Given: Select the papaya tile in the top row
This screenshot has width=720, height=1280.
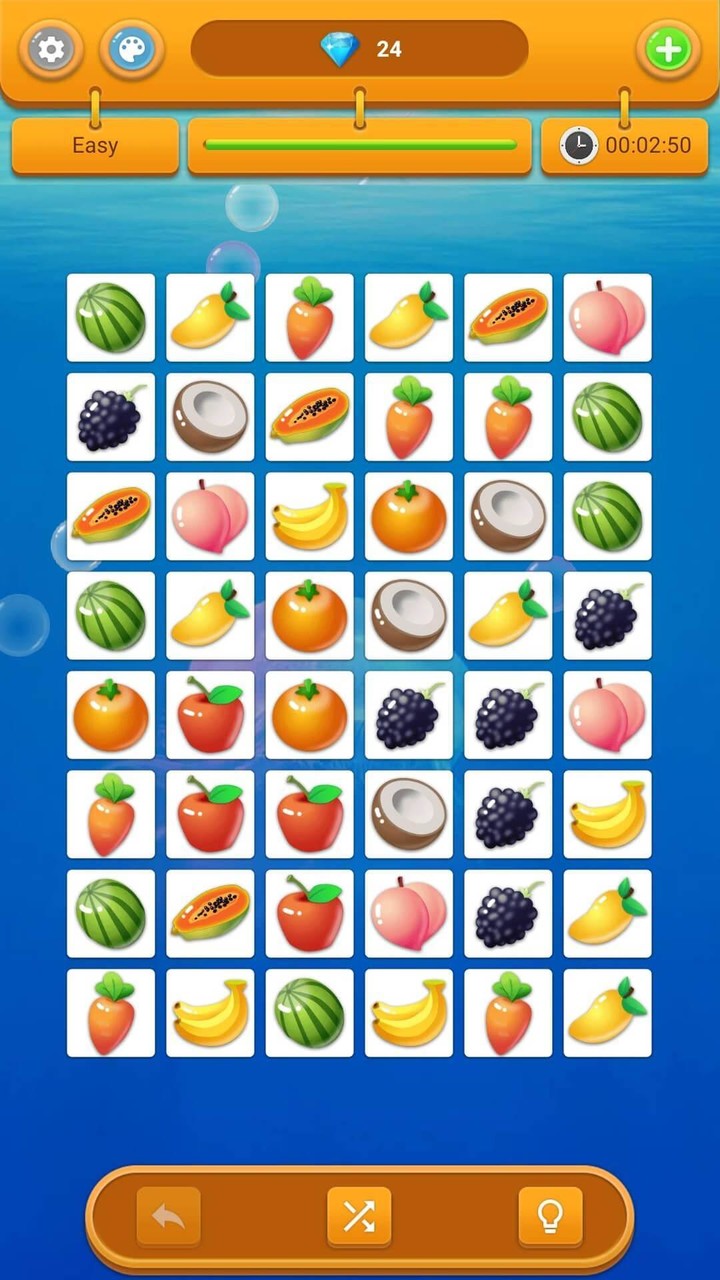Looking at the screenshot, I should (508, 318).
